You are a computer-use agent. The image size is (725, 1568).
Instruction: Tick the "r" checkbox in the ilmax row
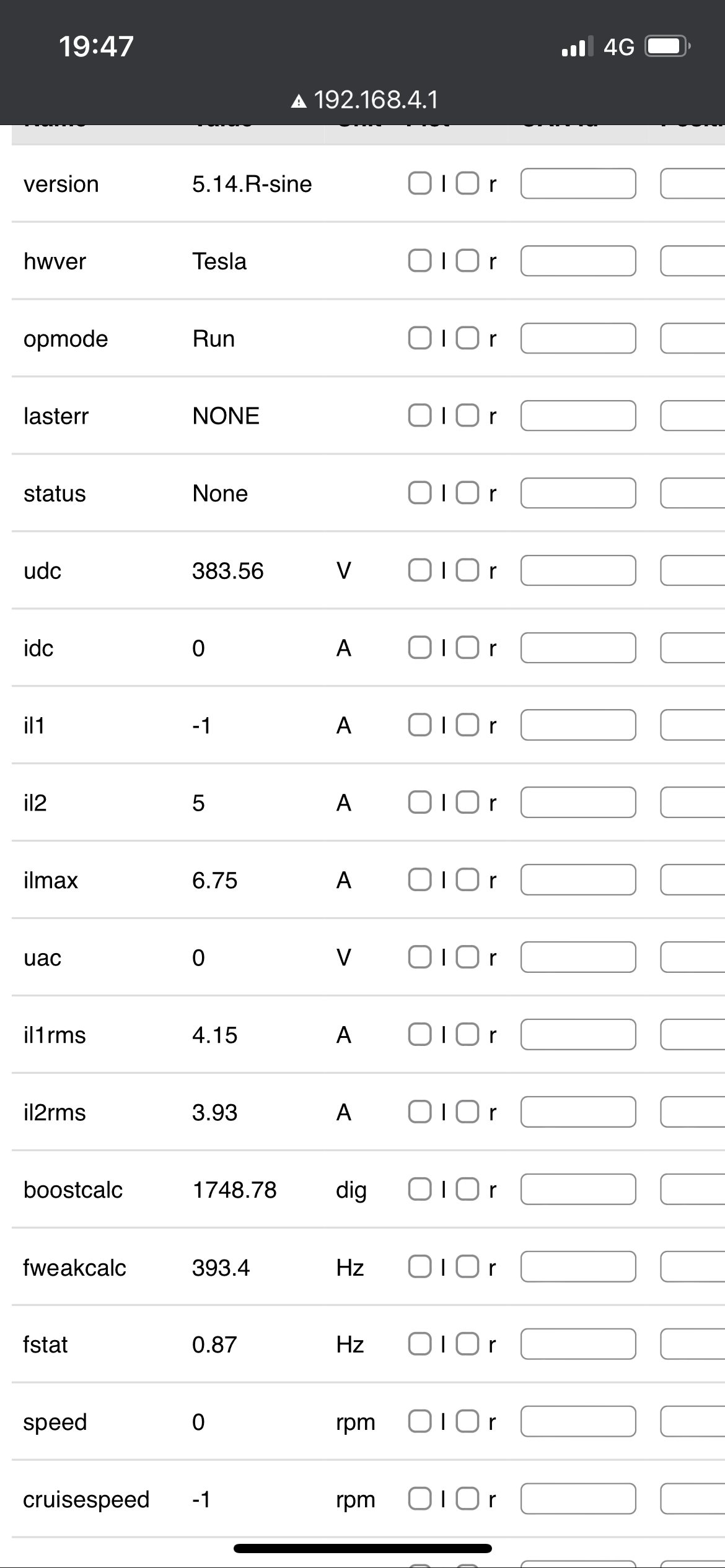pos(467,880)
